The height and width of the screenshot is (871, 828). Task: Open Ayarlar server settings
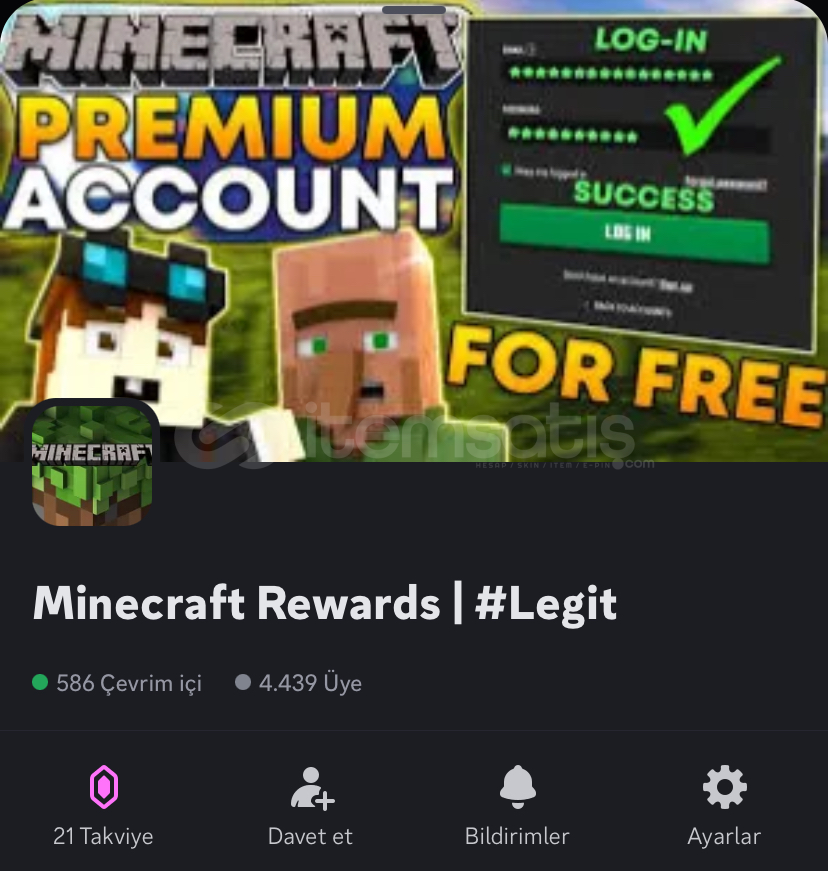(724, 806)
